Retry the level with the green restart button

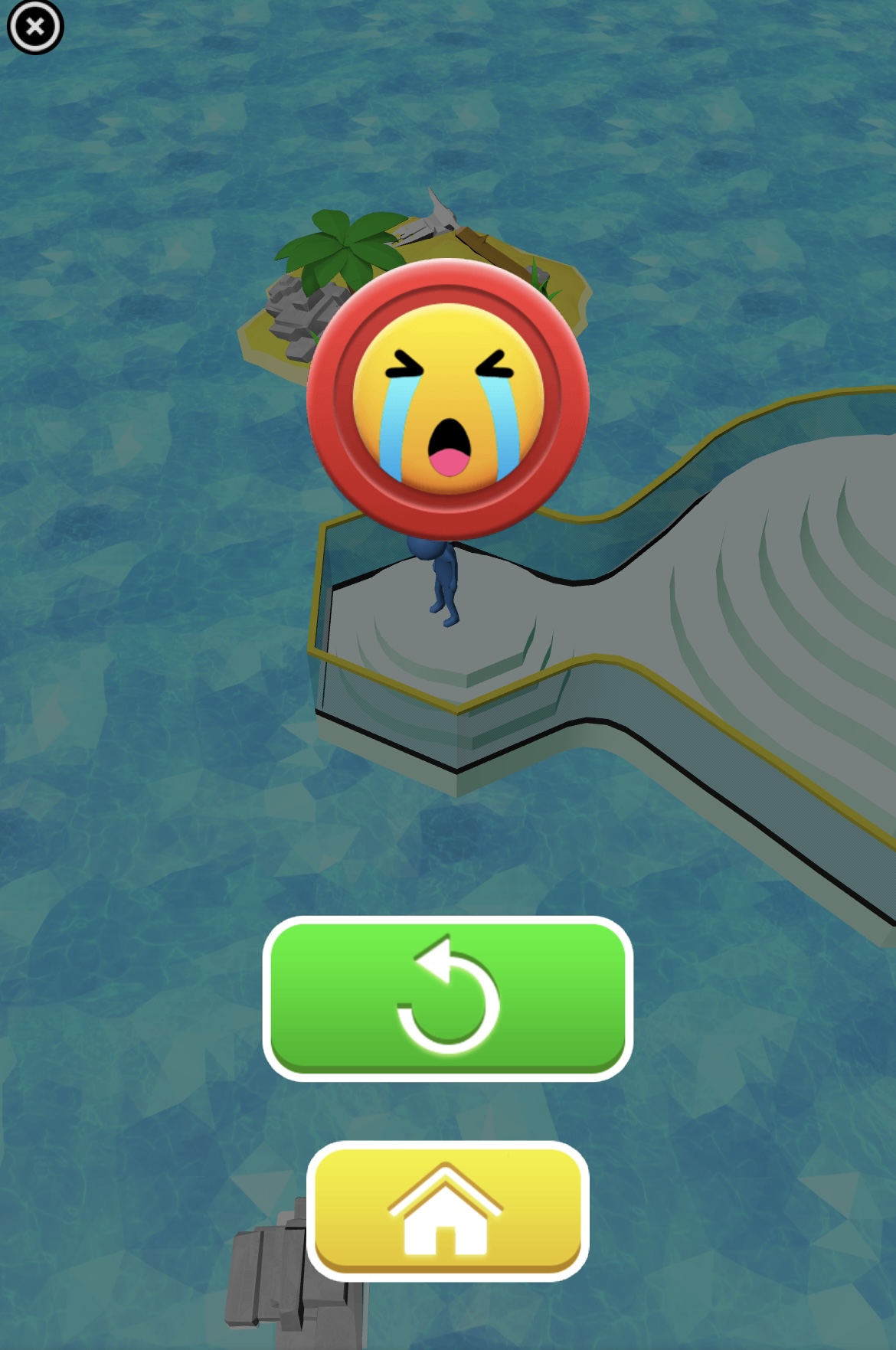click(x=447, y=997)
